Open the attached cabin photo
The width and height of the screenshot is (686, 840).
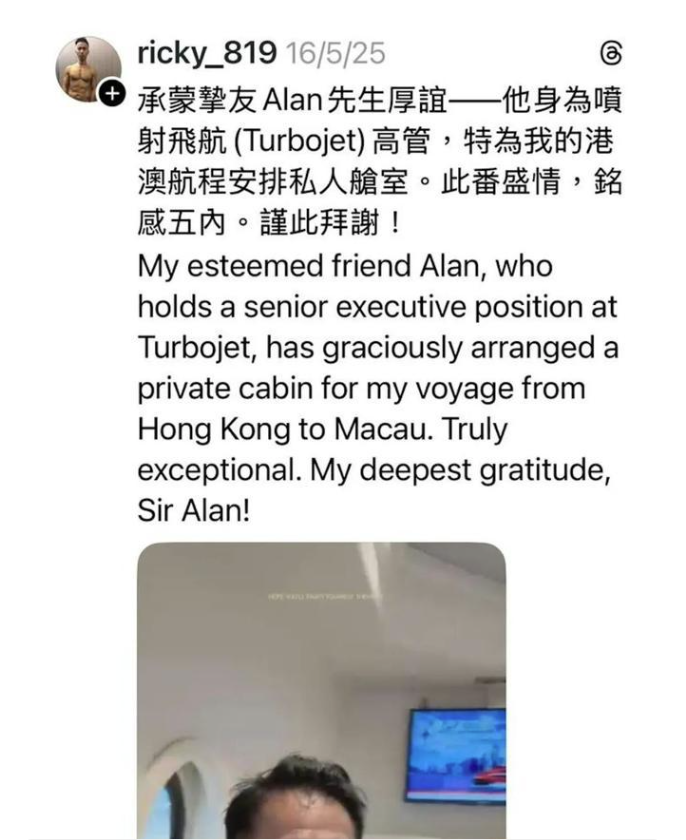click(x=321, y=690)
